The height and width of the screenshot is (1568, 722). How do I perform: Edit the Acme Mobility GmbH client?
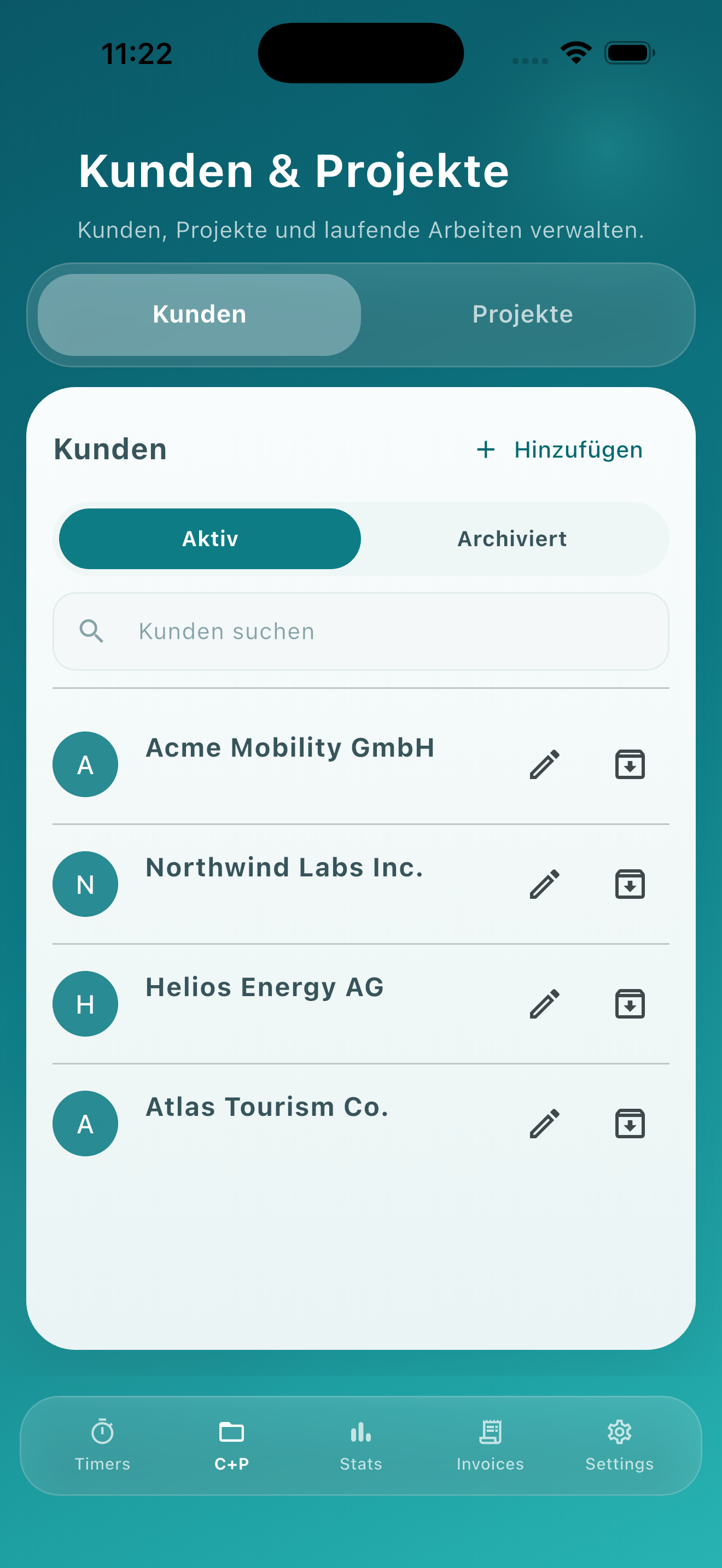[x=545, y=764]
